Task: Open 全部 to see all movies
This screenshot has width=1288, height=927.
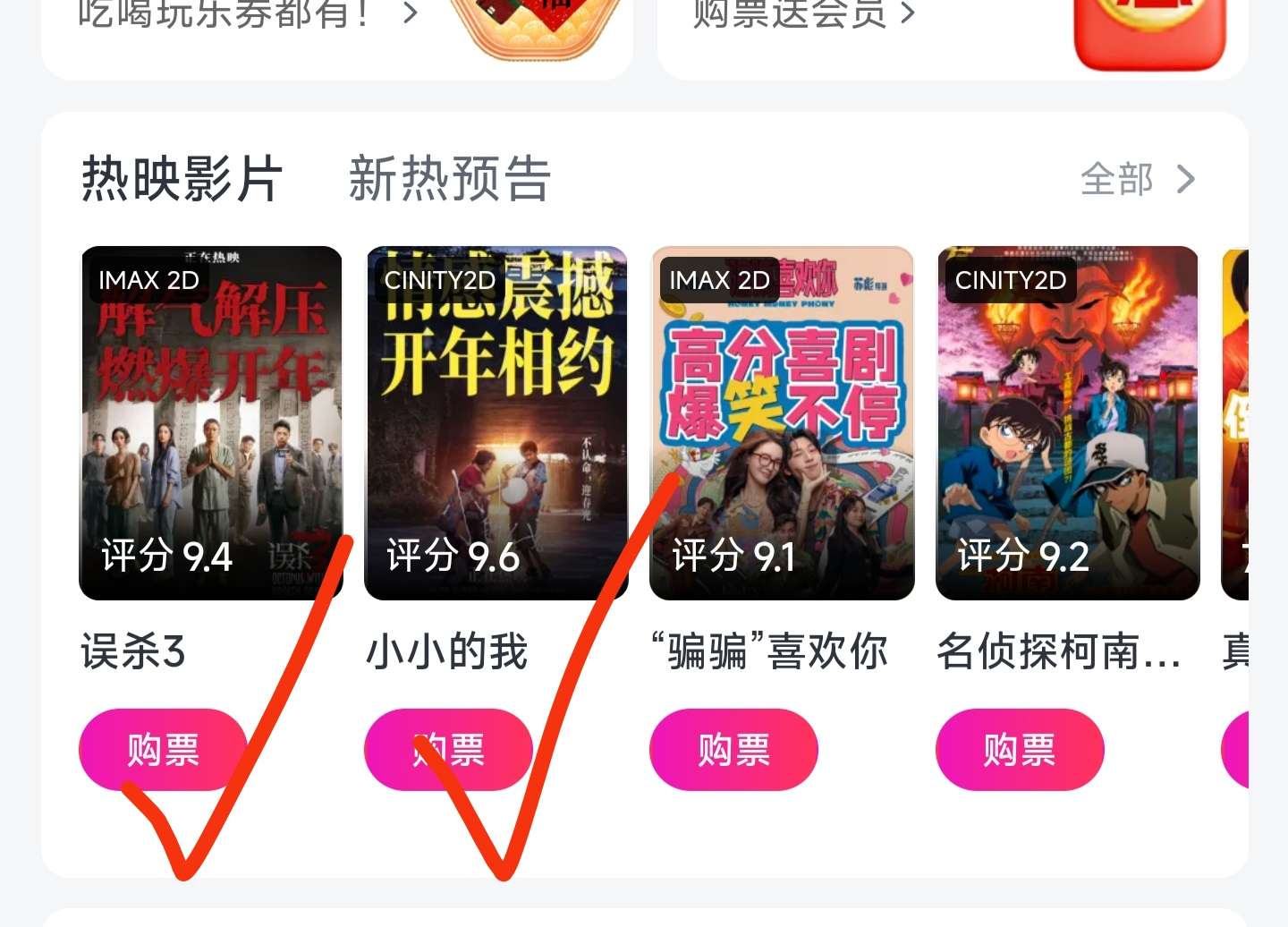Action: click(x=1137, y=179)
